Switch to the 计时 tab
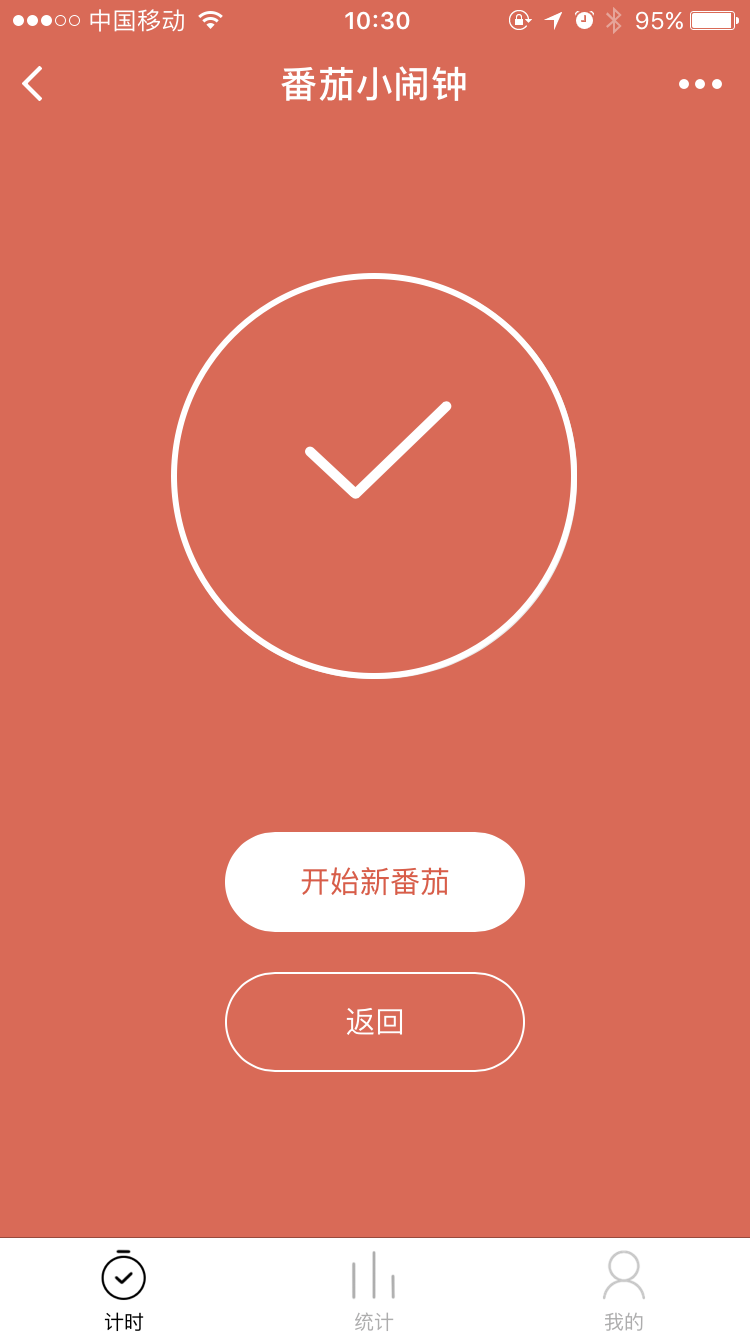Viewport: 750px width, 1334px height. pos(124,1290)
